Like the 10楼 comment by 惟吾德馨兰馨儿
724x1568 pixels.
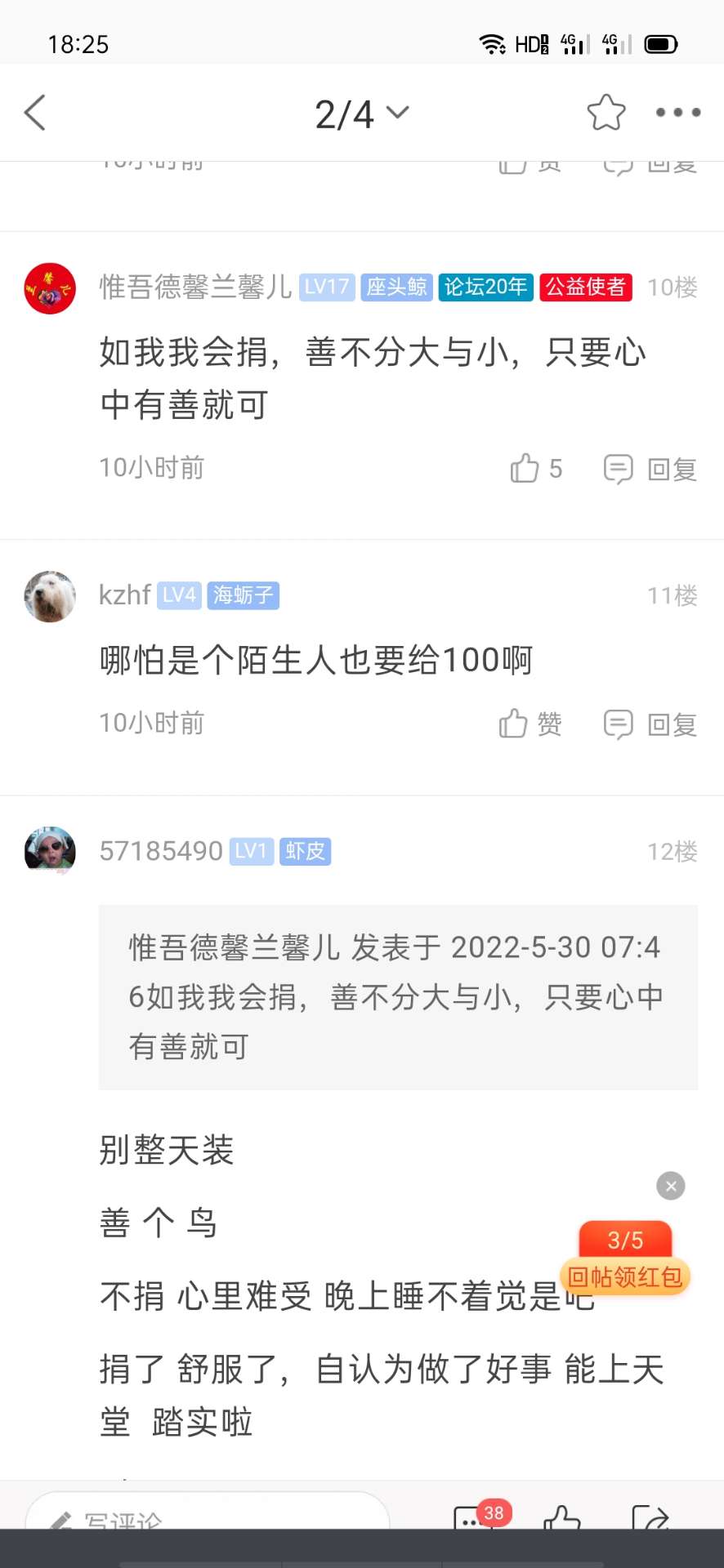535,469
